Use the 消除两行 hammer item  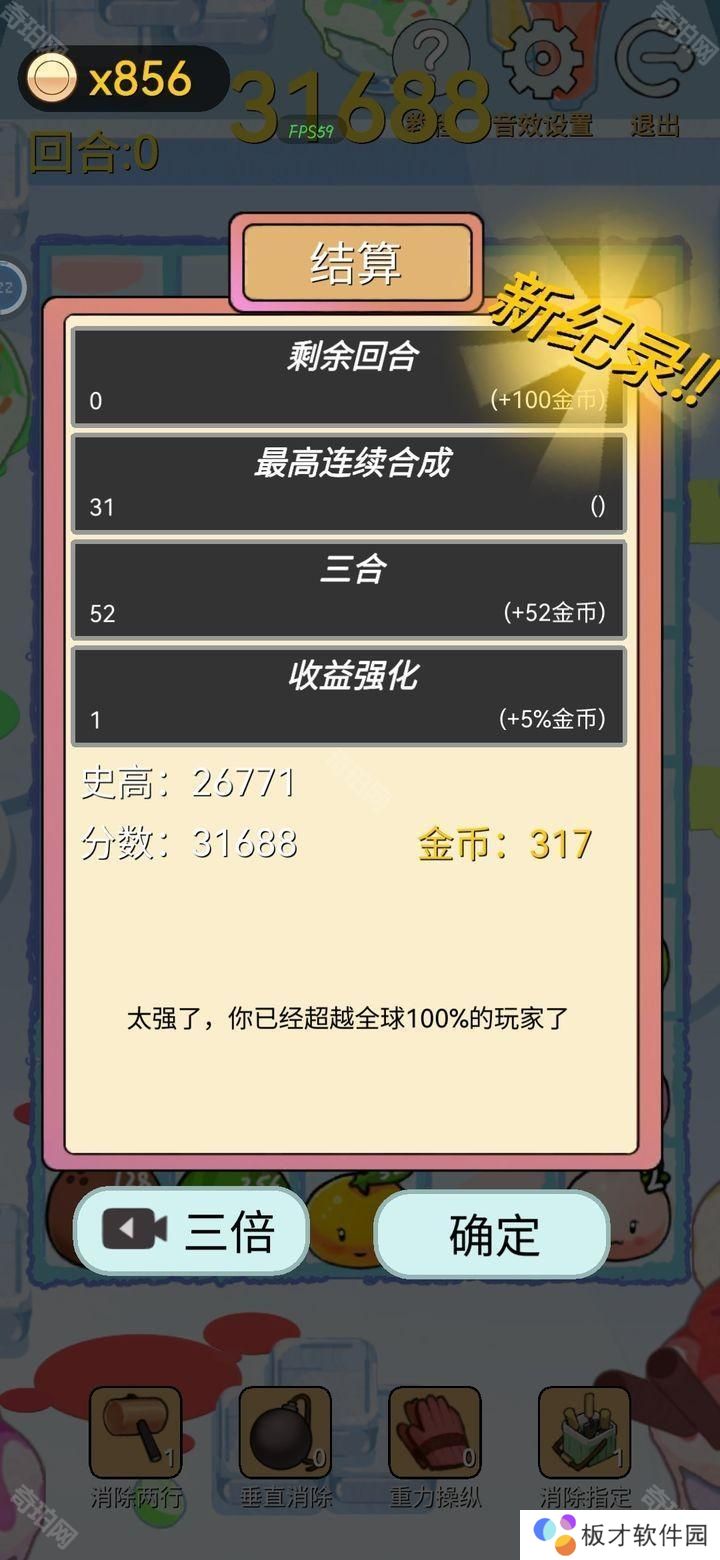click(x=136, y=1432)
